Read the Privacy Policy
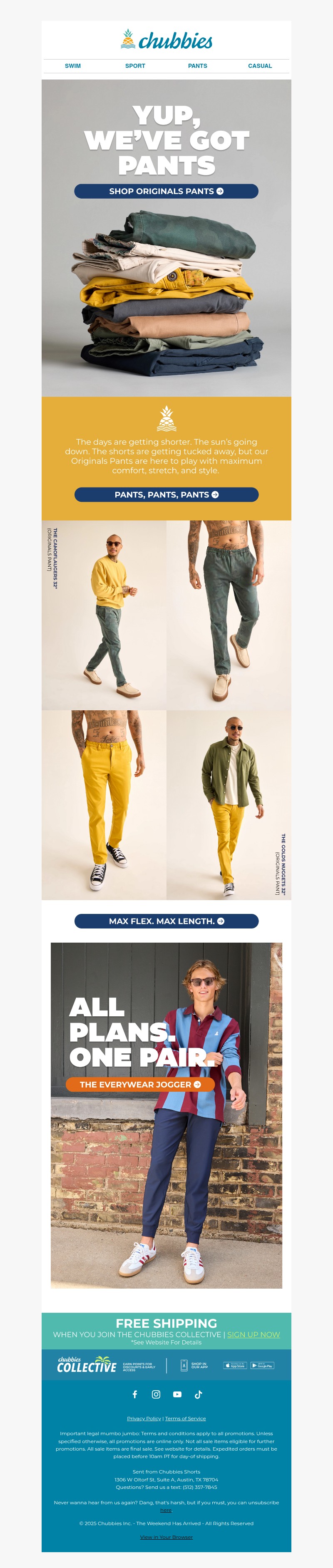Image resolution: width=333 pixels, height=1568 pixels. click(144, 1418)
